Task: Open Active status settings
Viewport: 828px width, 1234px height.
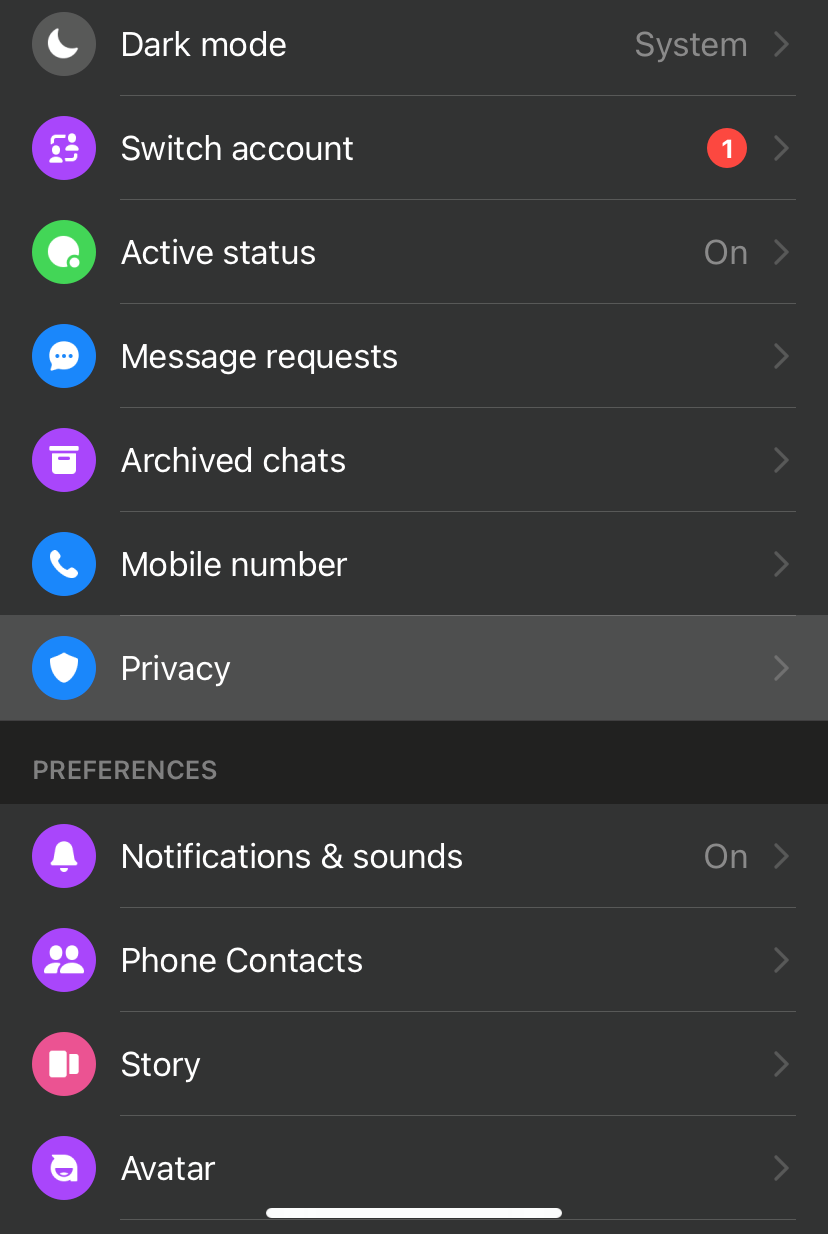Action: point(414,253)
